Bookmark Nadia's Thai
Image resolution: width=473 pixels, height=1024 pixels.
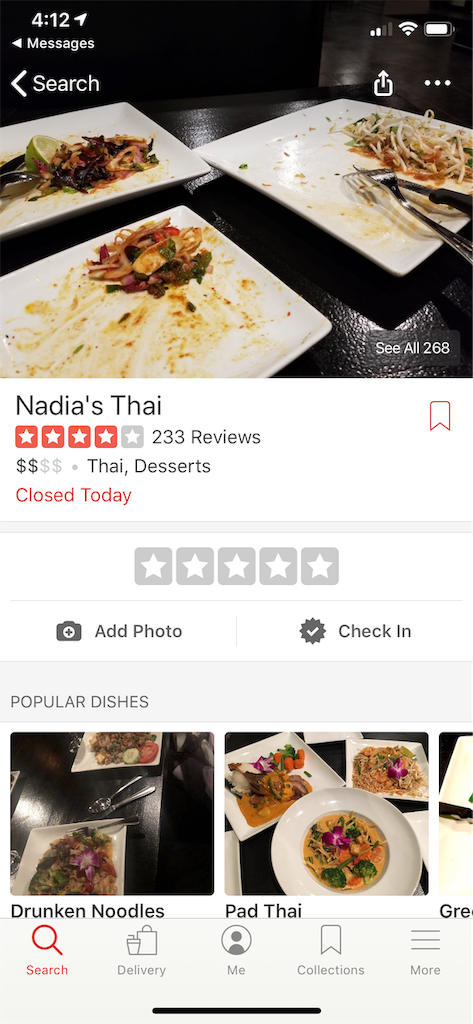click(x=440, y=416)
